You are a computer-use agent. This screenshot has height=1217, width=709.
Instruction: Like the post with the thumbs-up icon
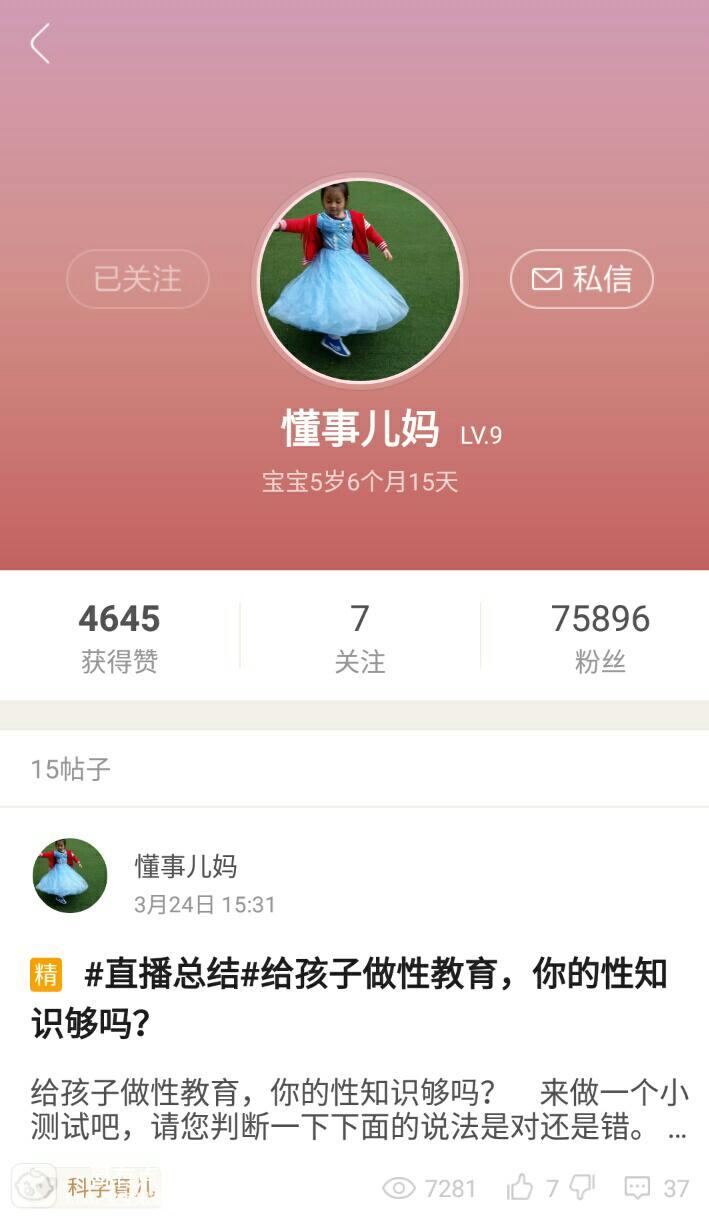[520, 1188]
